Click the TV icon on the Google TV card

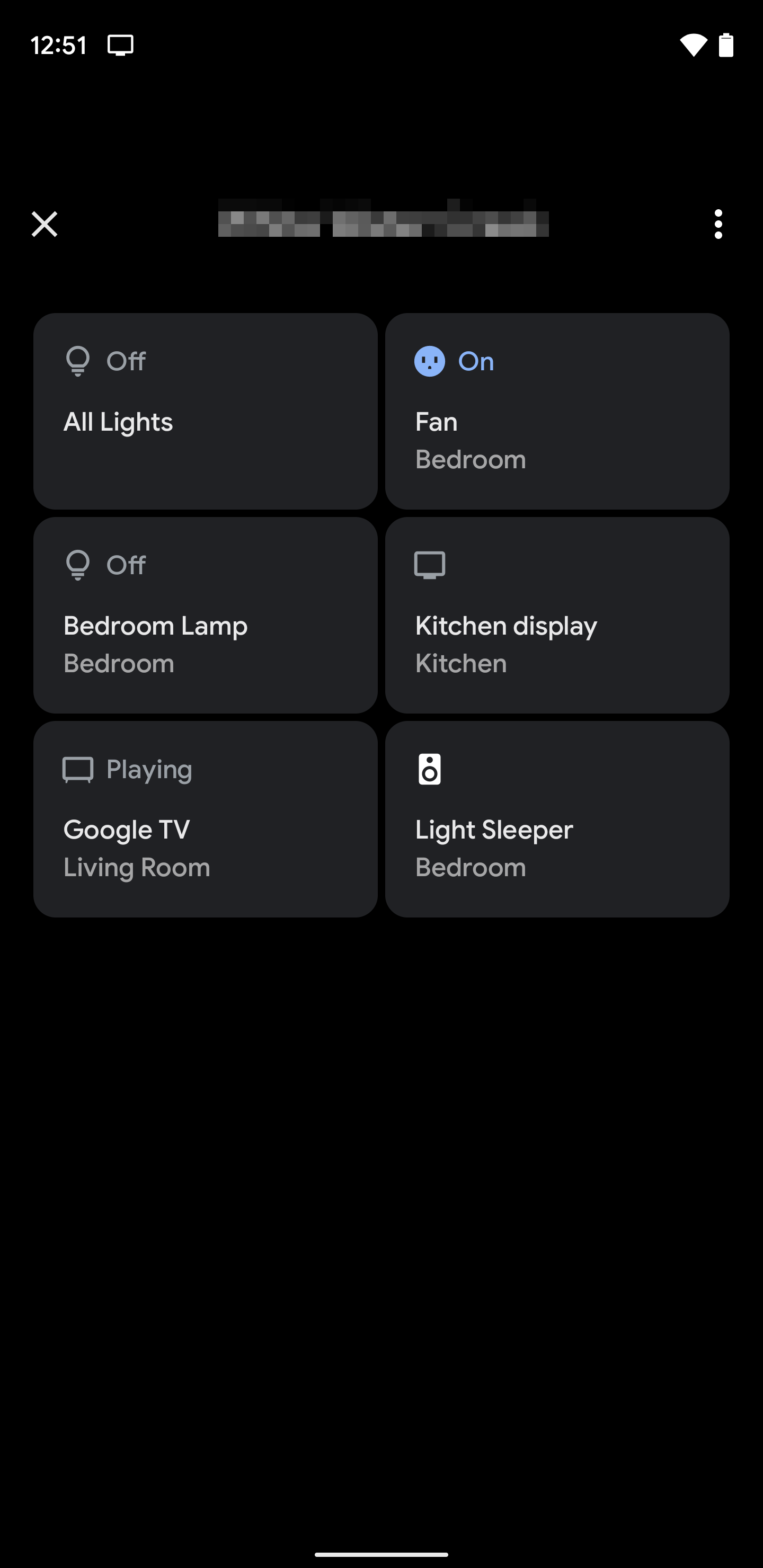point(77,769)
